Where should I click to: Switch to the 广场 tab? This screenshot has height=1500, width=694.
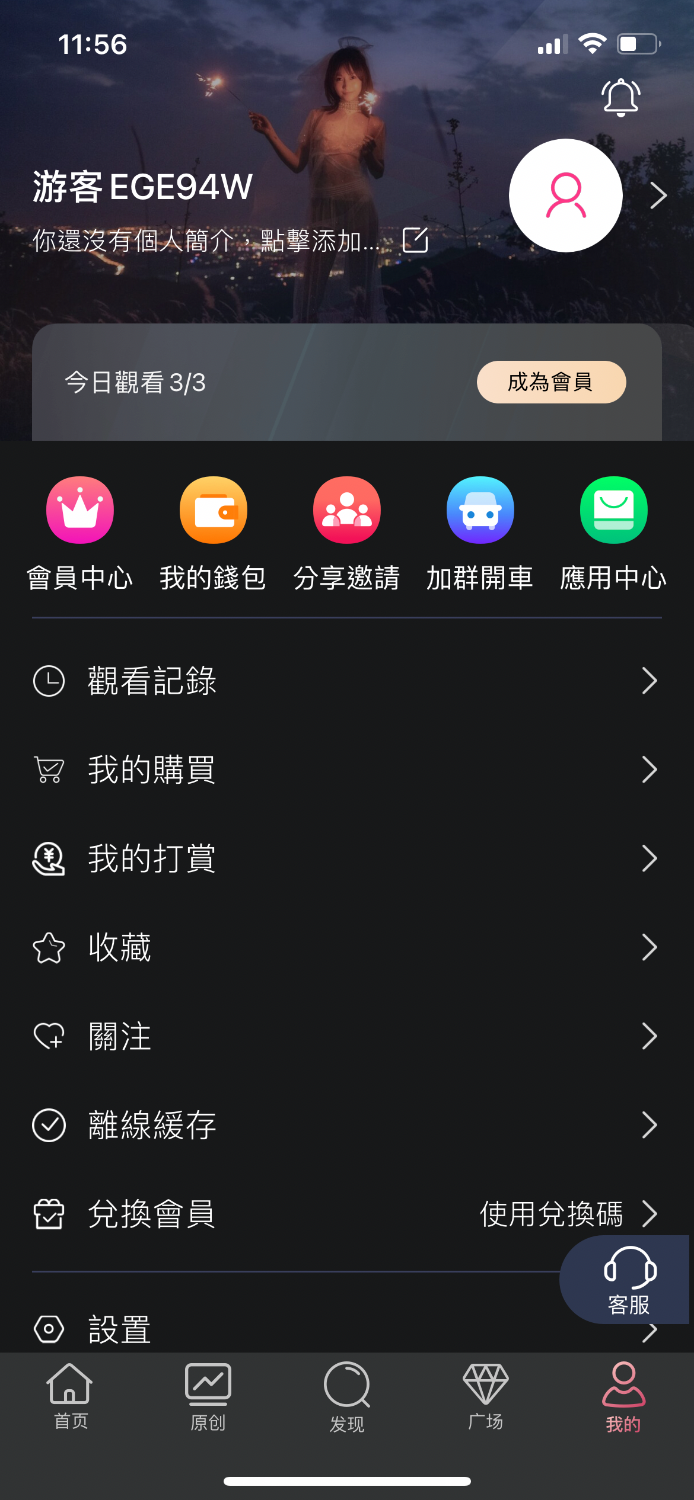pos(485,1397)
